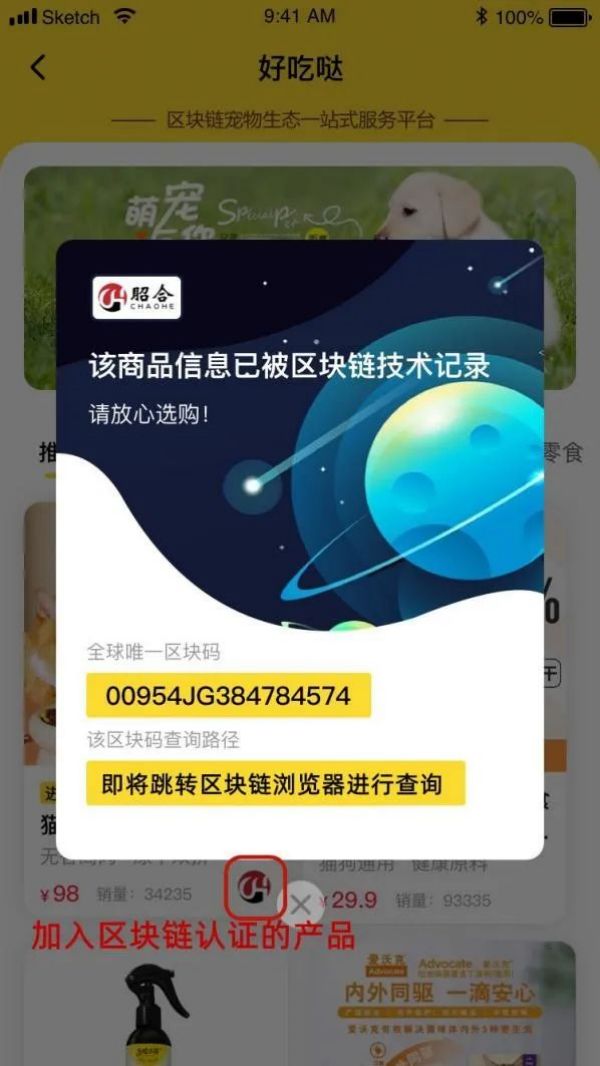Close the blockchain record popup
This screenshot has width=600, height=1066.
(300, 906)
